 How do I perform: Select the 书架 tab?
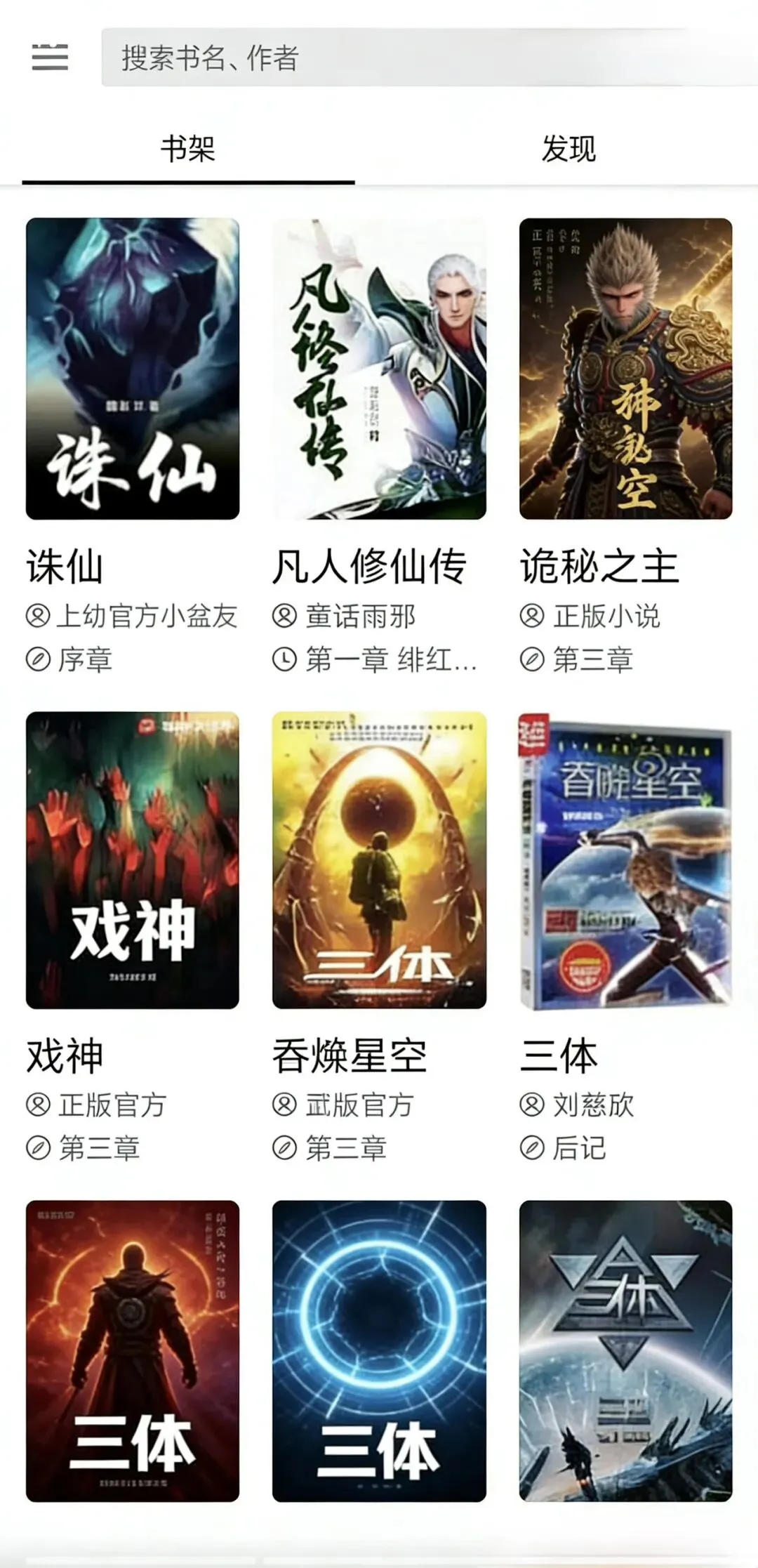187,149
